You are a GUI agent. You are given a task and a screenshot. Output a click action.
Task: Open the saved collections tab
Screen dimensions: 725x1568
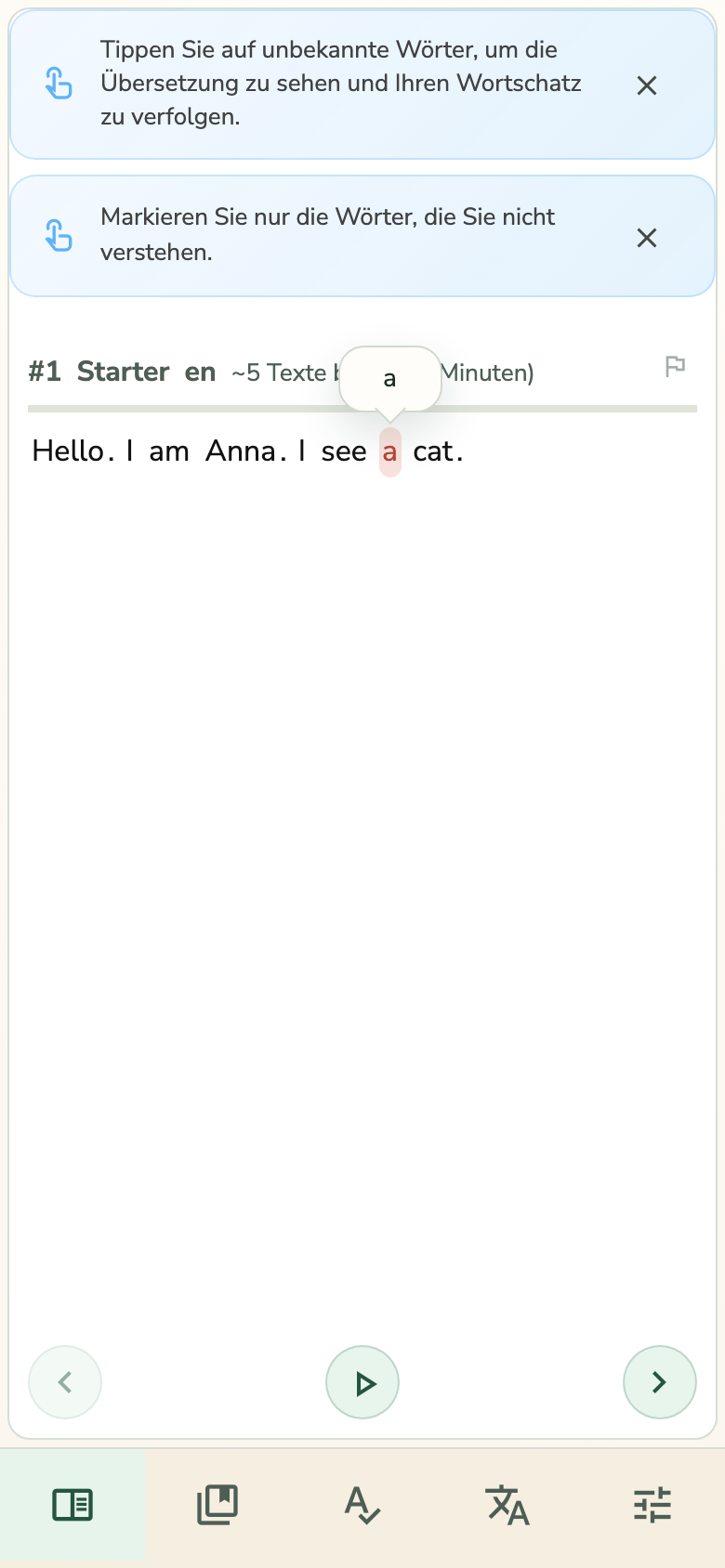coord(217,1505)
